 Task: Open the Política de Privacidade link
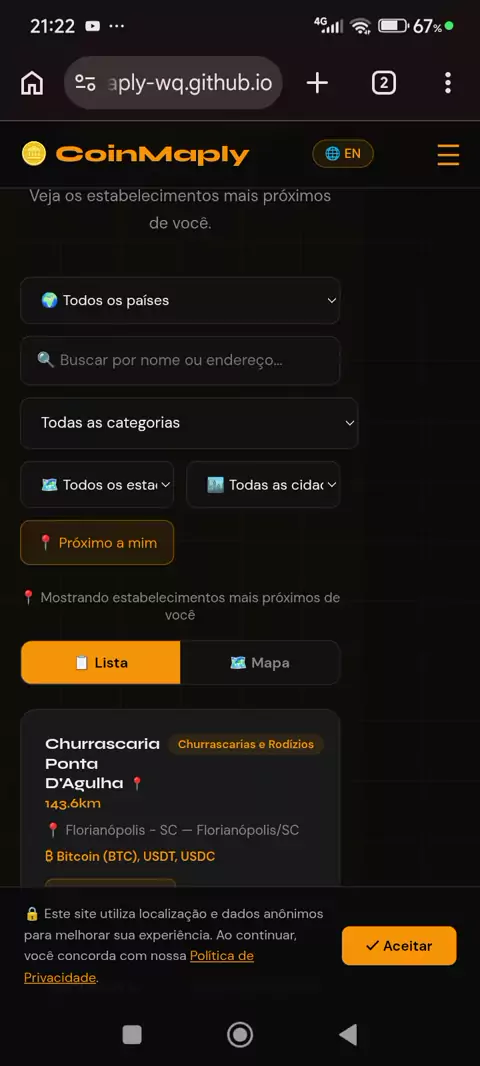click(139, 967)
